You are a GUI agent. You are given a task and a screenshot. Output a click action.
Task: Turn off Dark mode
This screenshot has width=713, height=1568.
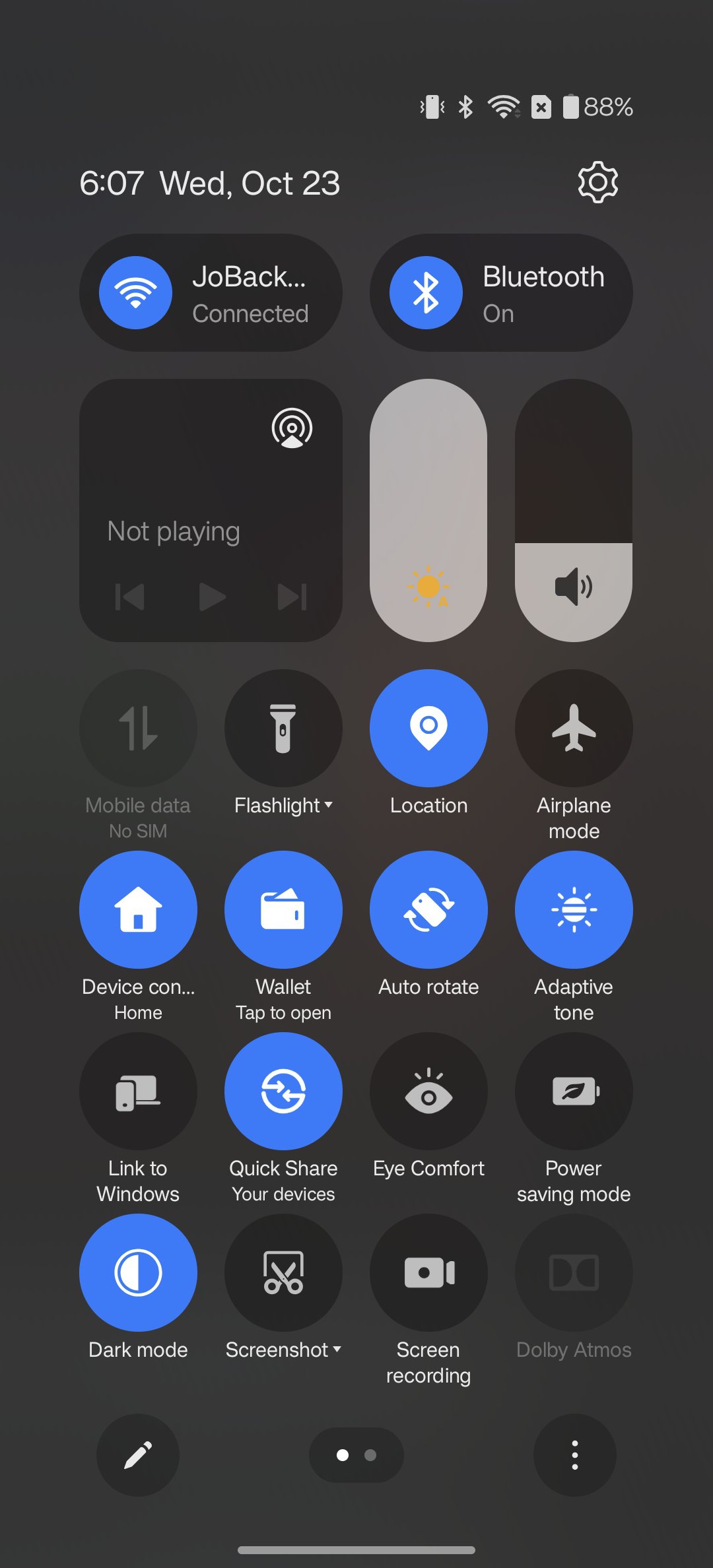[138, 1272]
